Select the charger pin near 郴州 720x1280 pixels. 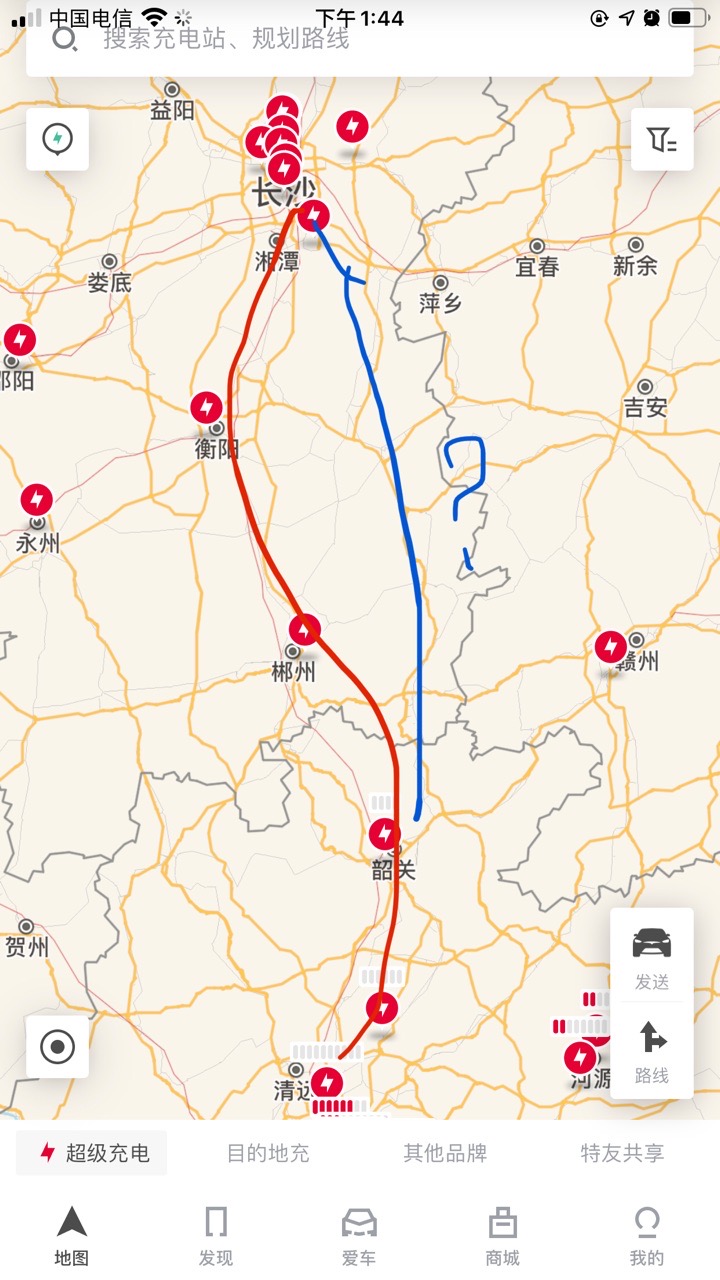(305, 629)
